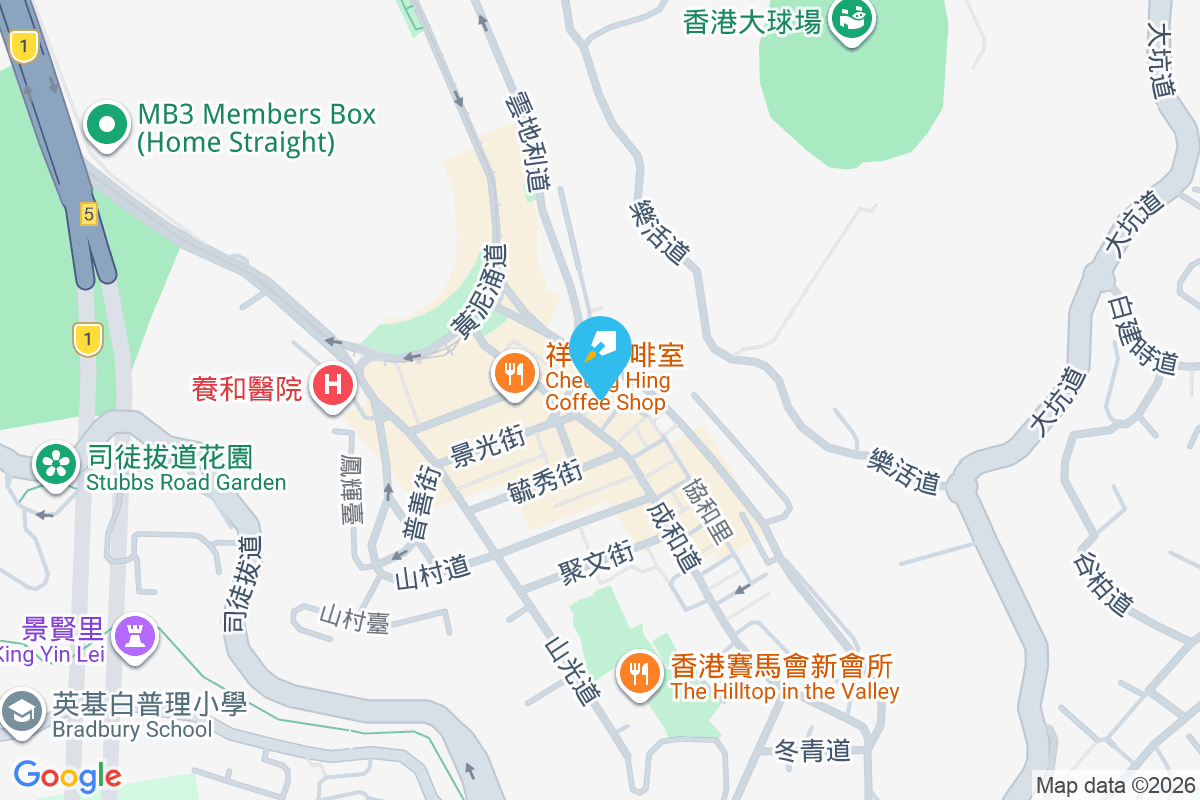Select the Stubbs Road Garden park marker
Viewport: 1200px width, 800px height.
pos(56,464)
